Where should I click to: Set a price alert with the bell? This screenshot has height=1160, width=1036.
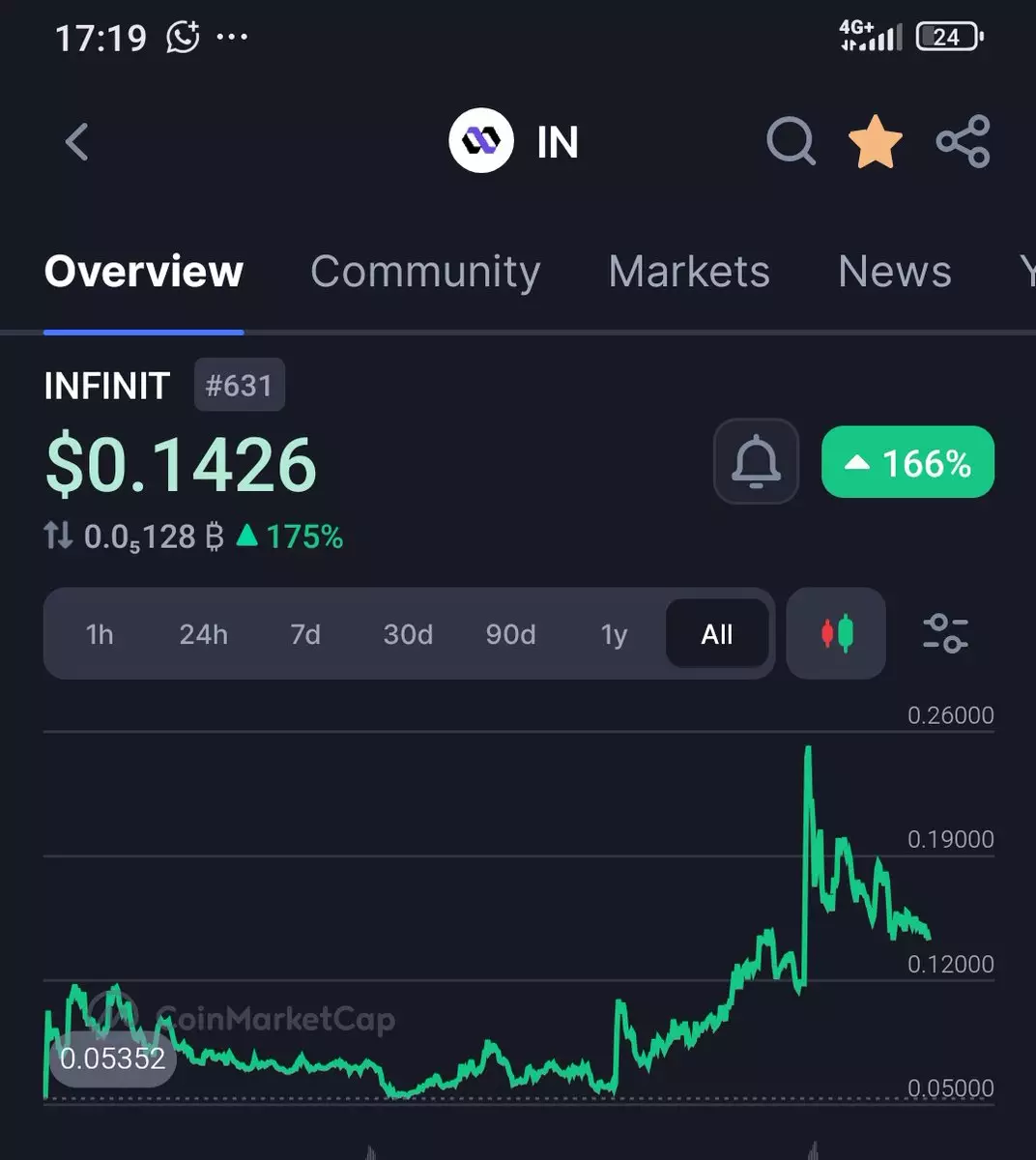tap(756, 462)
